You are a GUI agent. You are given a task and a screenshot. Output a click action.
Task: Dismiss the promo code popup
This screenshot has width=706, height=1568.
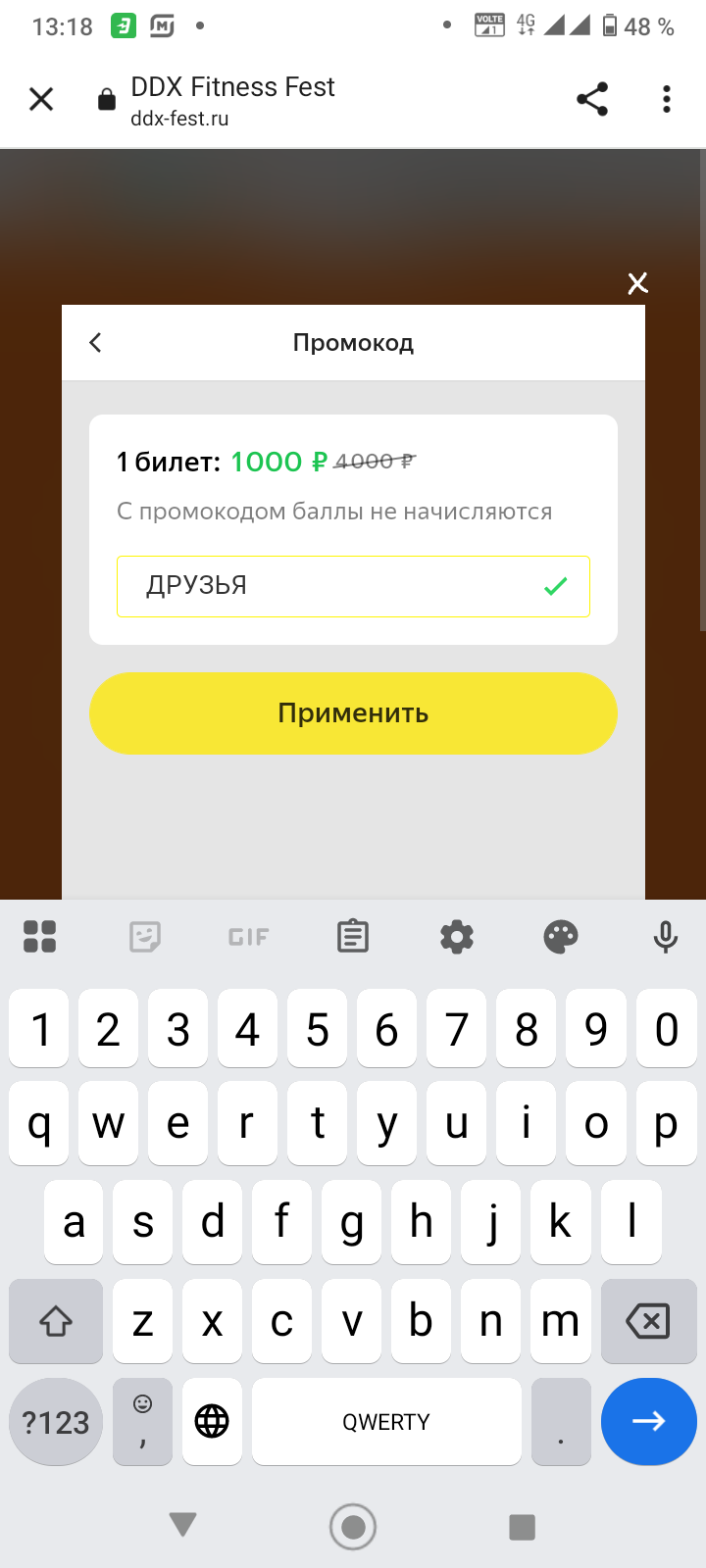(637, 283)
